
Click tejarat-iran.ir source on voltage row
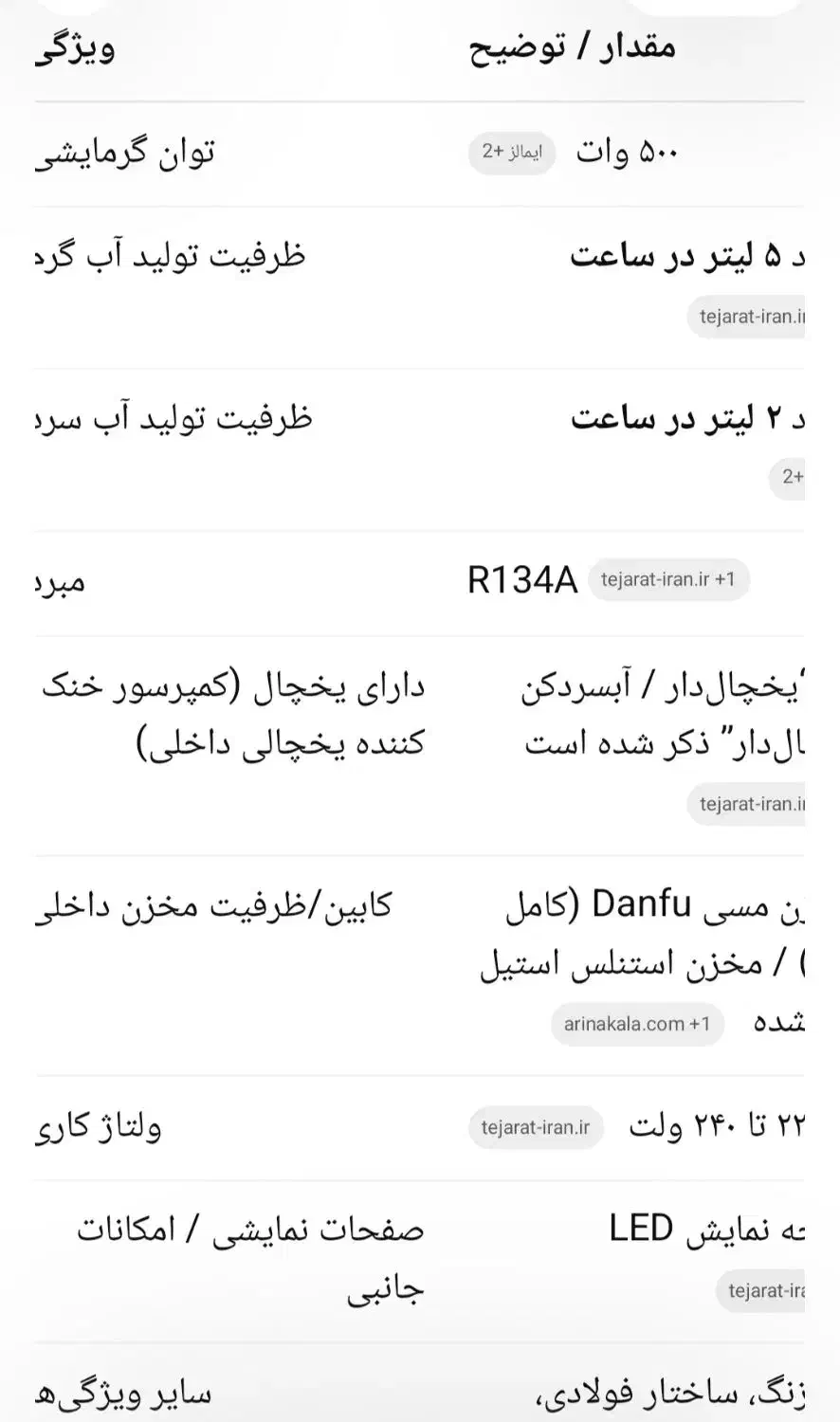536,1127
